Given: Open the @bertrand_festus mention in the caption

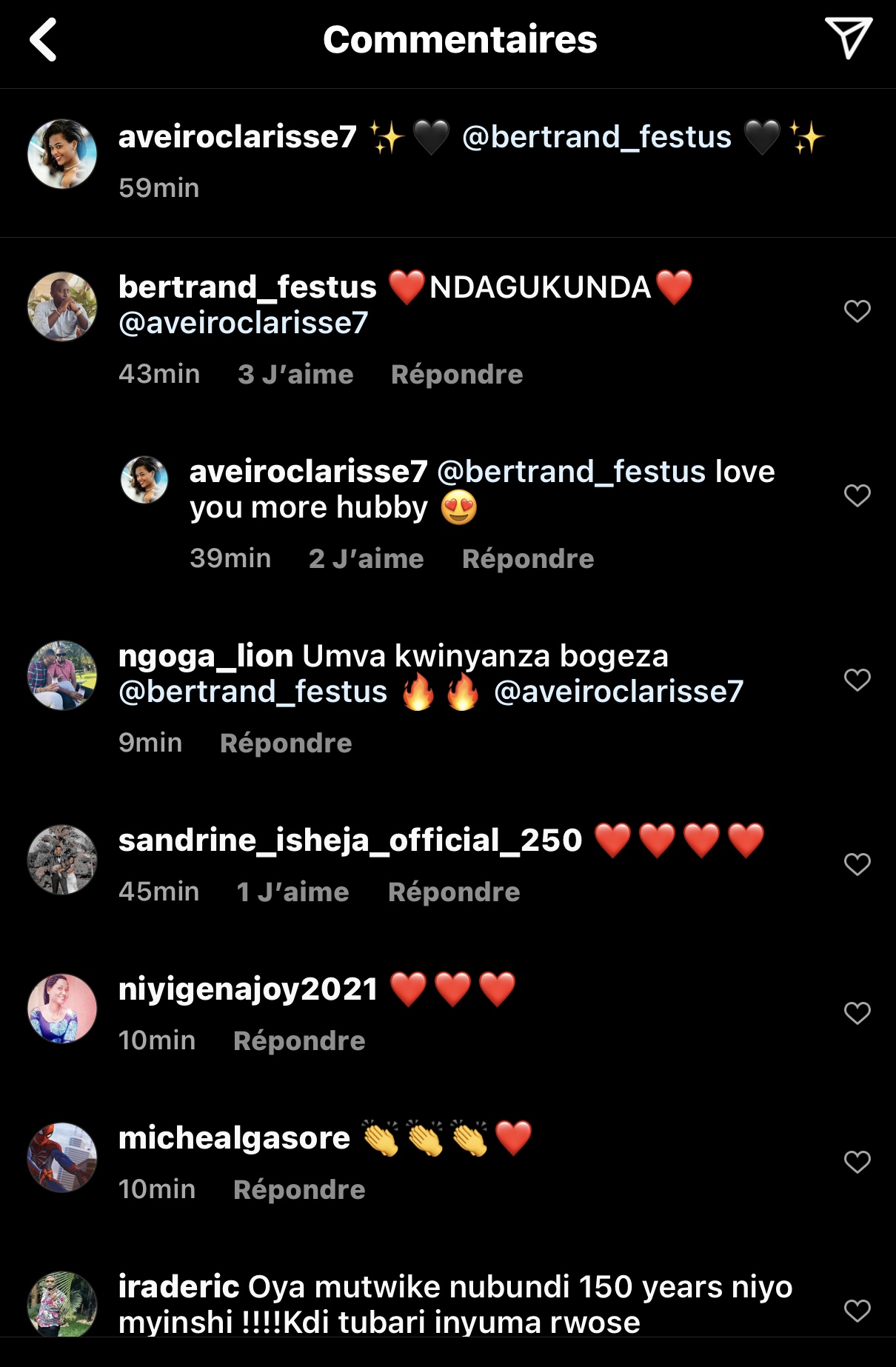Looking at the screenshot, I should pos(596,138).
